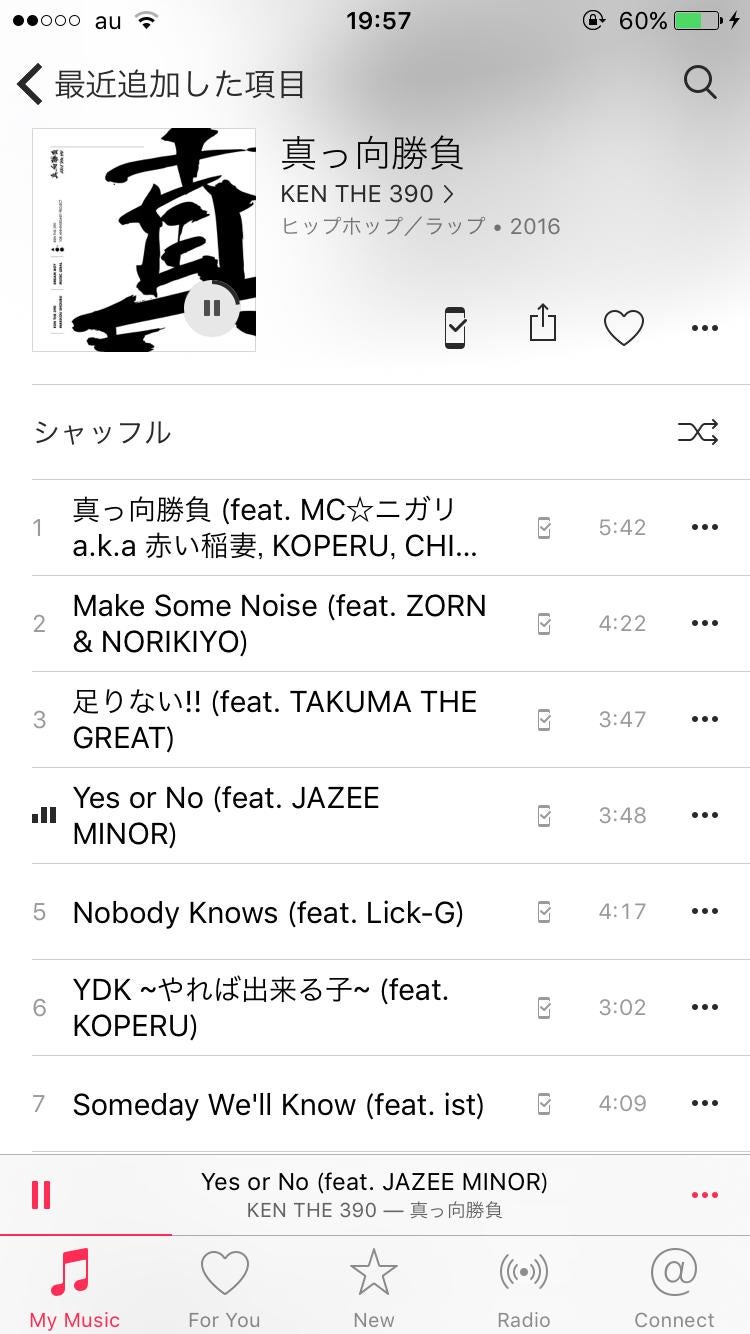Image resolution: width=750 pixels, height=1334 pixels.
Task: Pause from the album artwork button
Action: pos(211,308)
